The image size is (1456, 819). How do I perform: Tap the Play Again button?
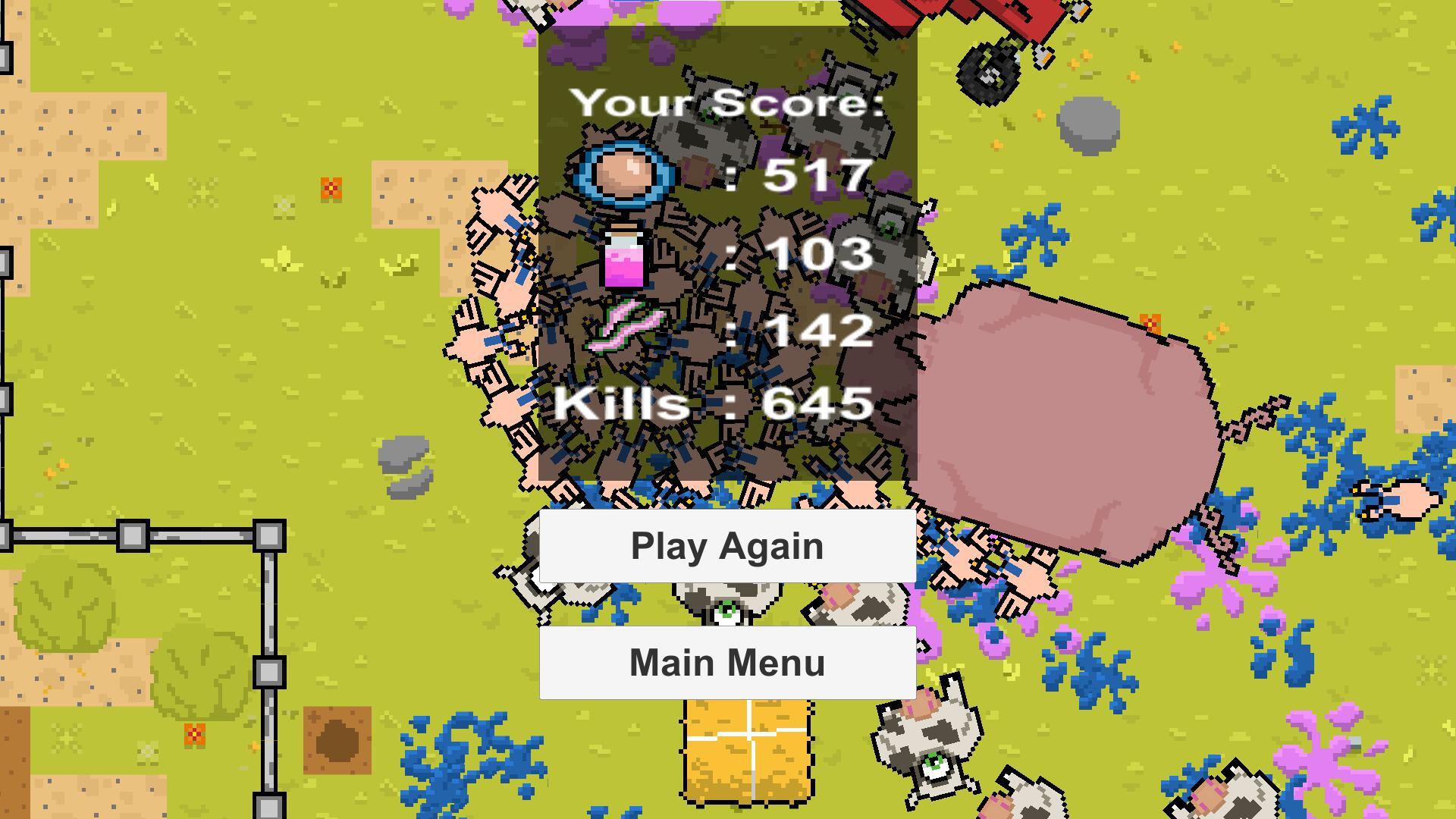(x=727, y=546)
